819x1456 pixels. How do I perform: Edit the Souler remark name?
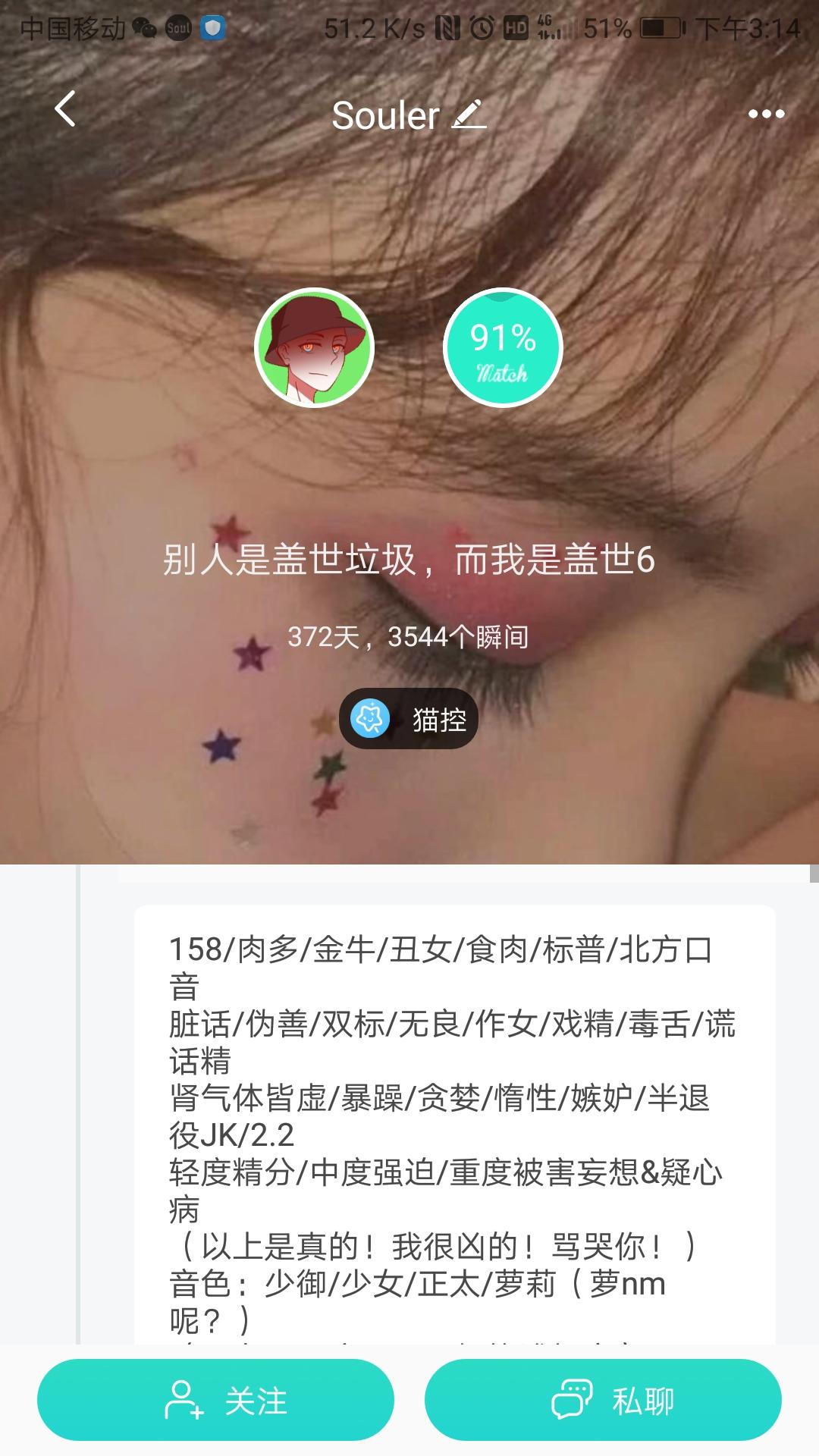(x=469, y=115)
